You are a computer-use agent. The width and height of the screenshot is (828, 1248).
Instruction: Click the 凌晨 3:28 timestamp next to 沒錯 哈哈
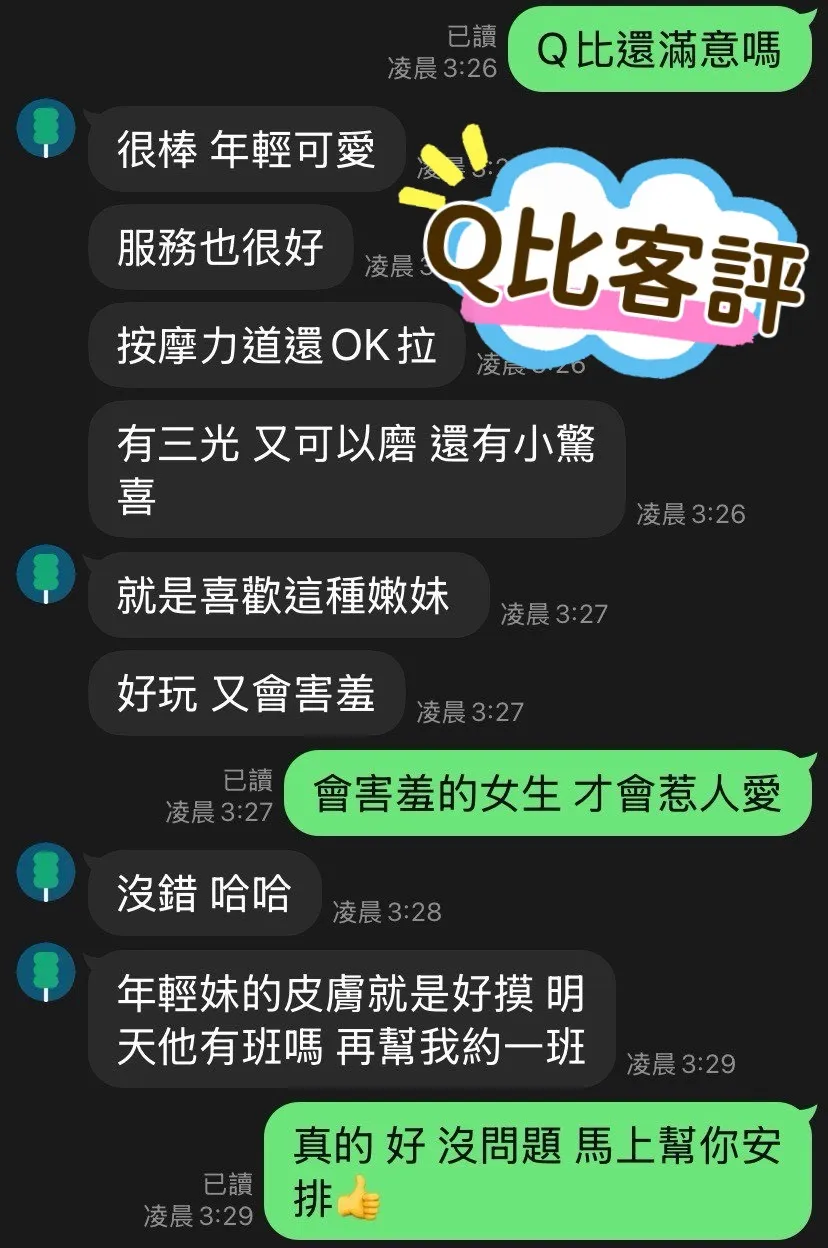(x=385, y=910)
